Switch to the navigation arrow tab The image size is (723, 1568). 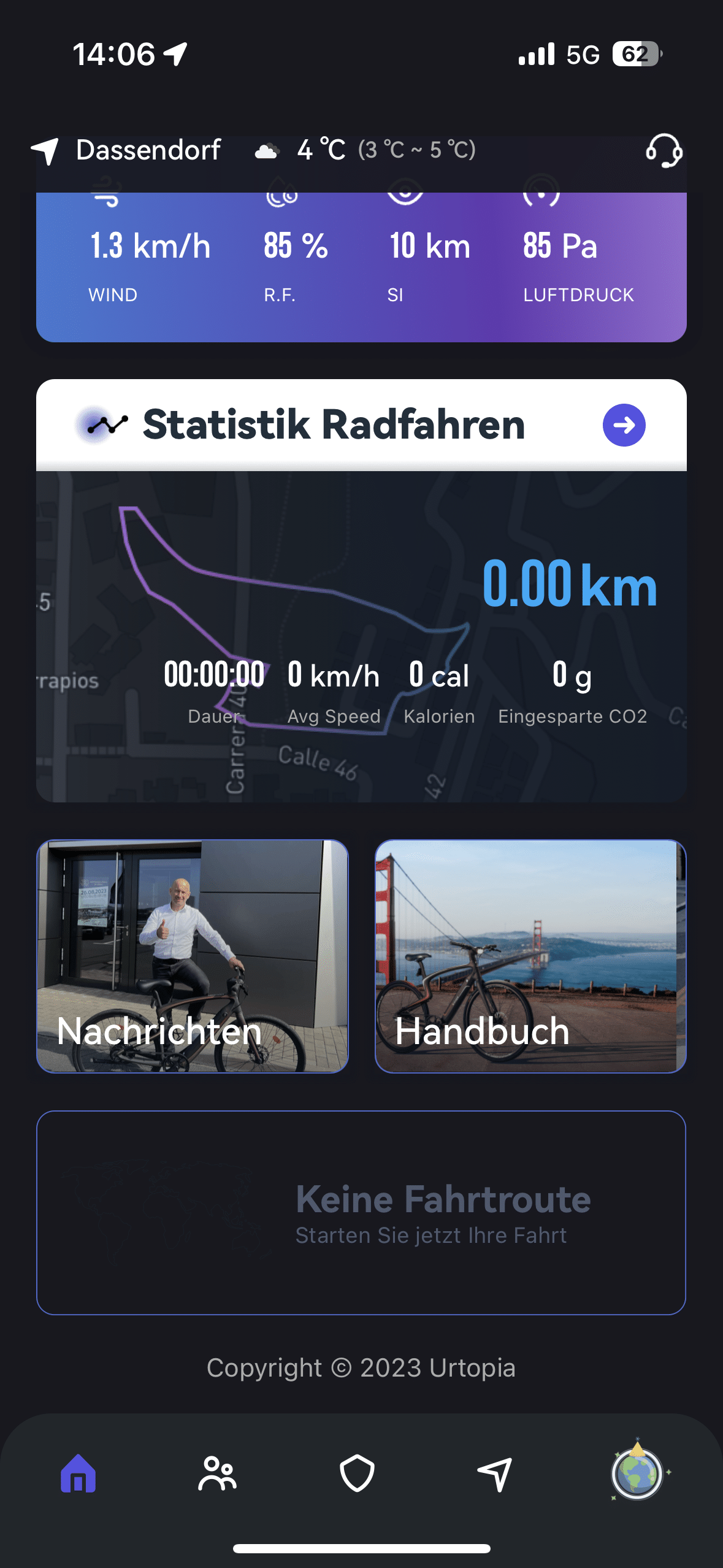(x=495, y=1474)
